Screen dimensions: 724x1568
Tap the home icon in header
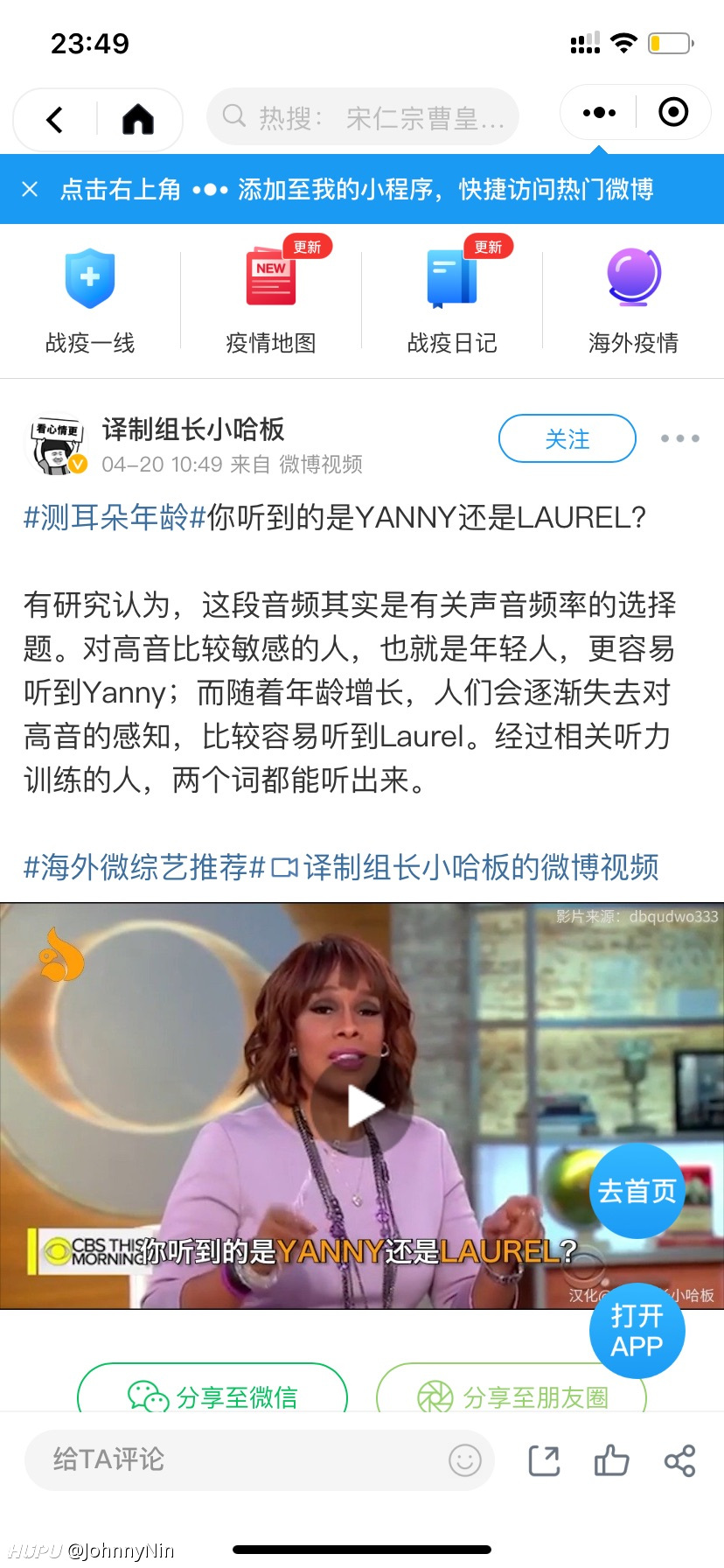click(x=138, y=119)
